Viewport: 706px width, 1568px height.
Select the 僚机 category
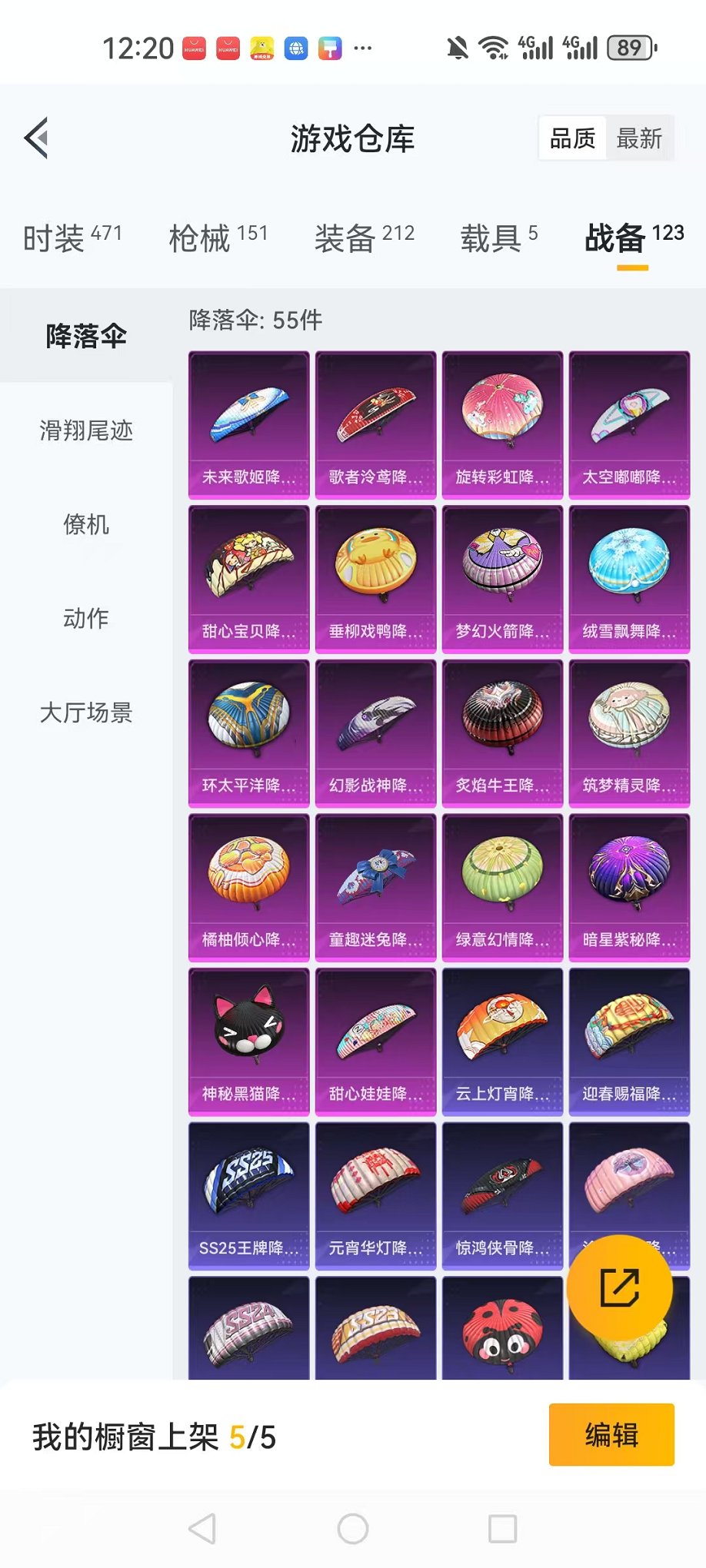(86, 525)
